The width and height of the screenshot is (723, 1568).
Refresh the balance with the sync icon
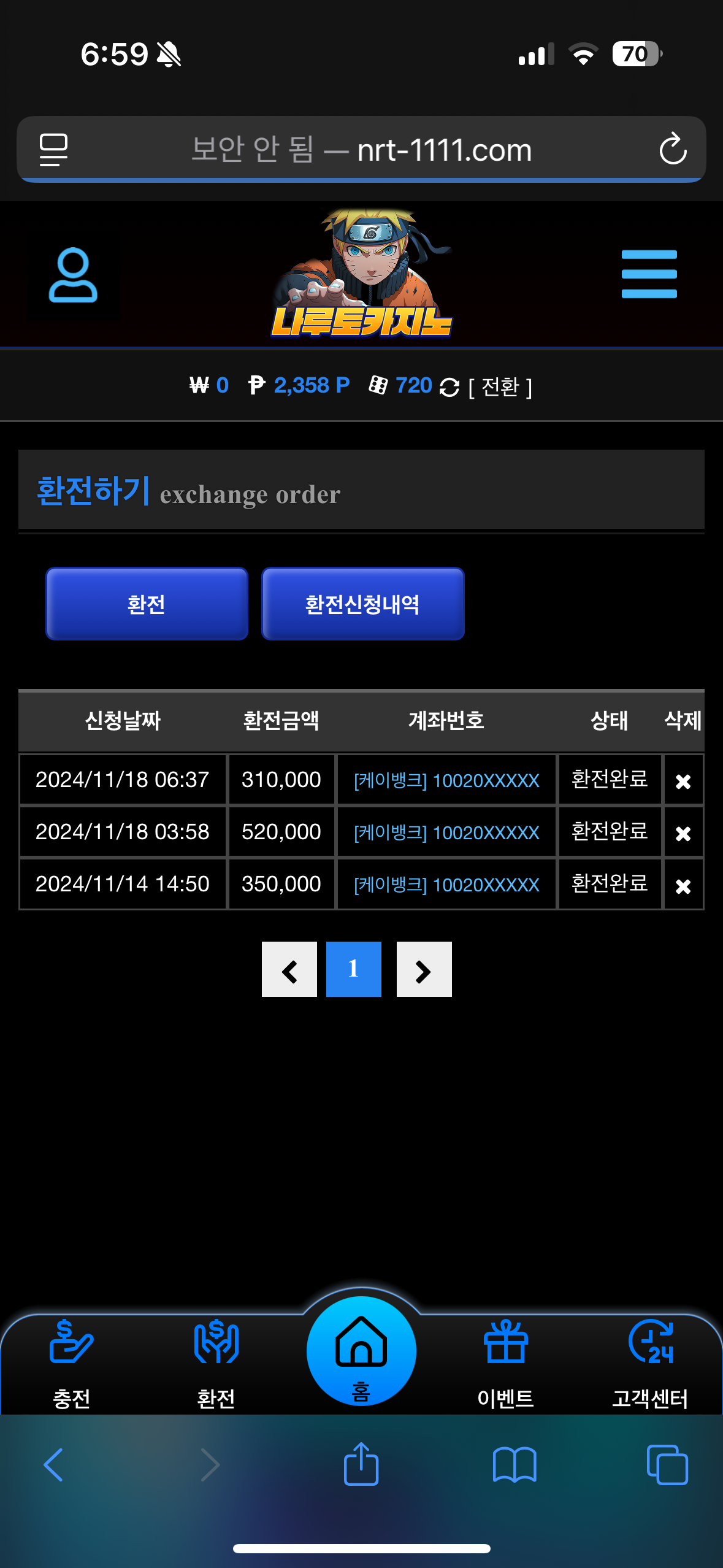[x=449, y=387]
